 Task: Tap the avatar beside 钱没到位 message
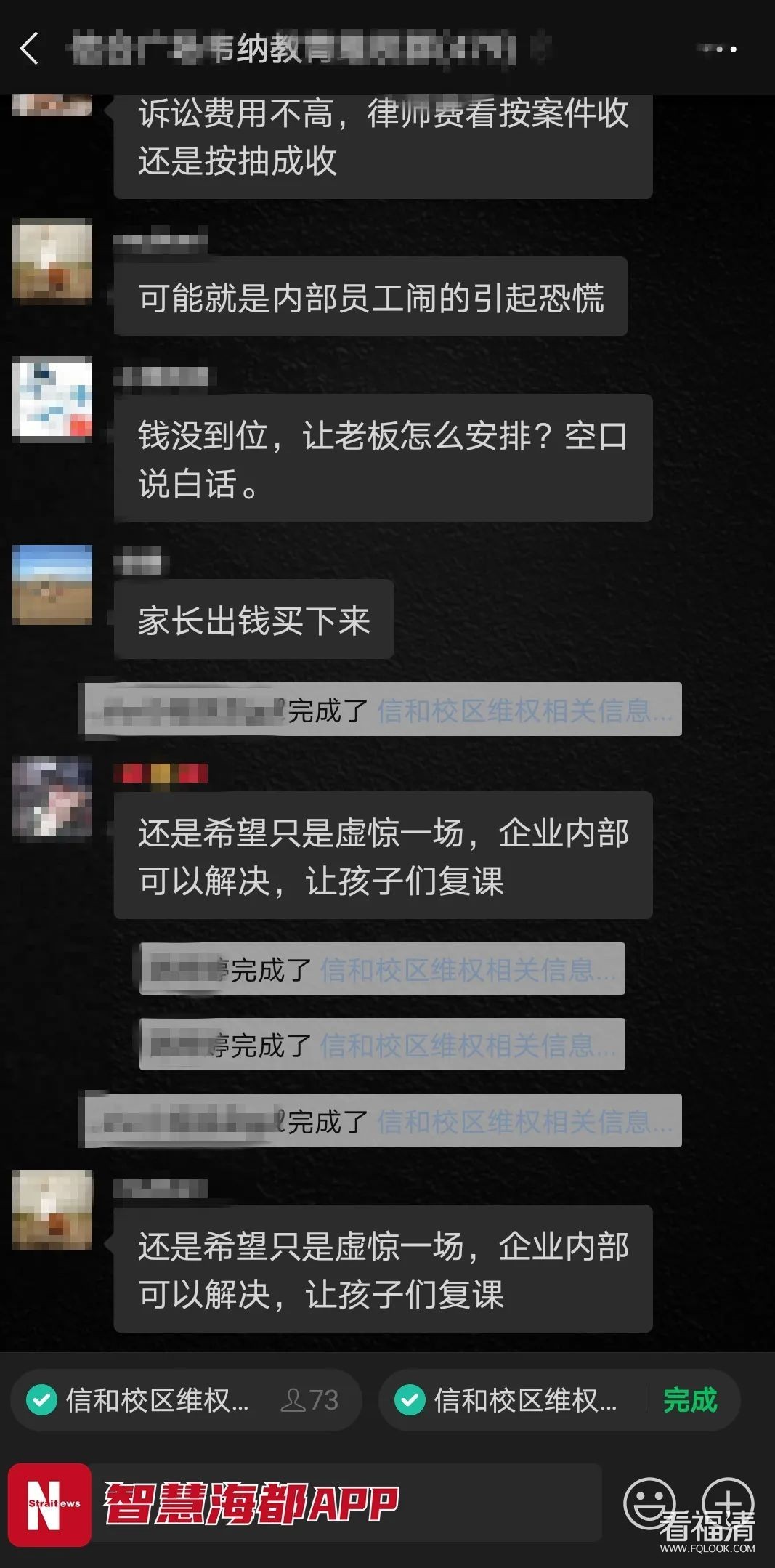click(52, 399)
